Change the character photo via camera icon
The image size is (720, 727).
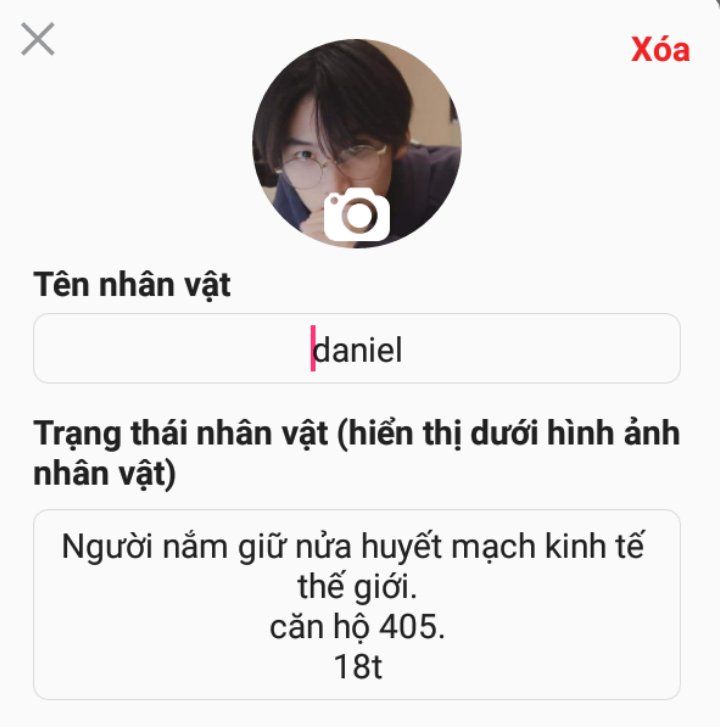click(357, 213)
